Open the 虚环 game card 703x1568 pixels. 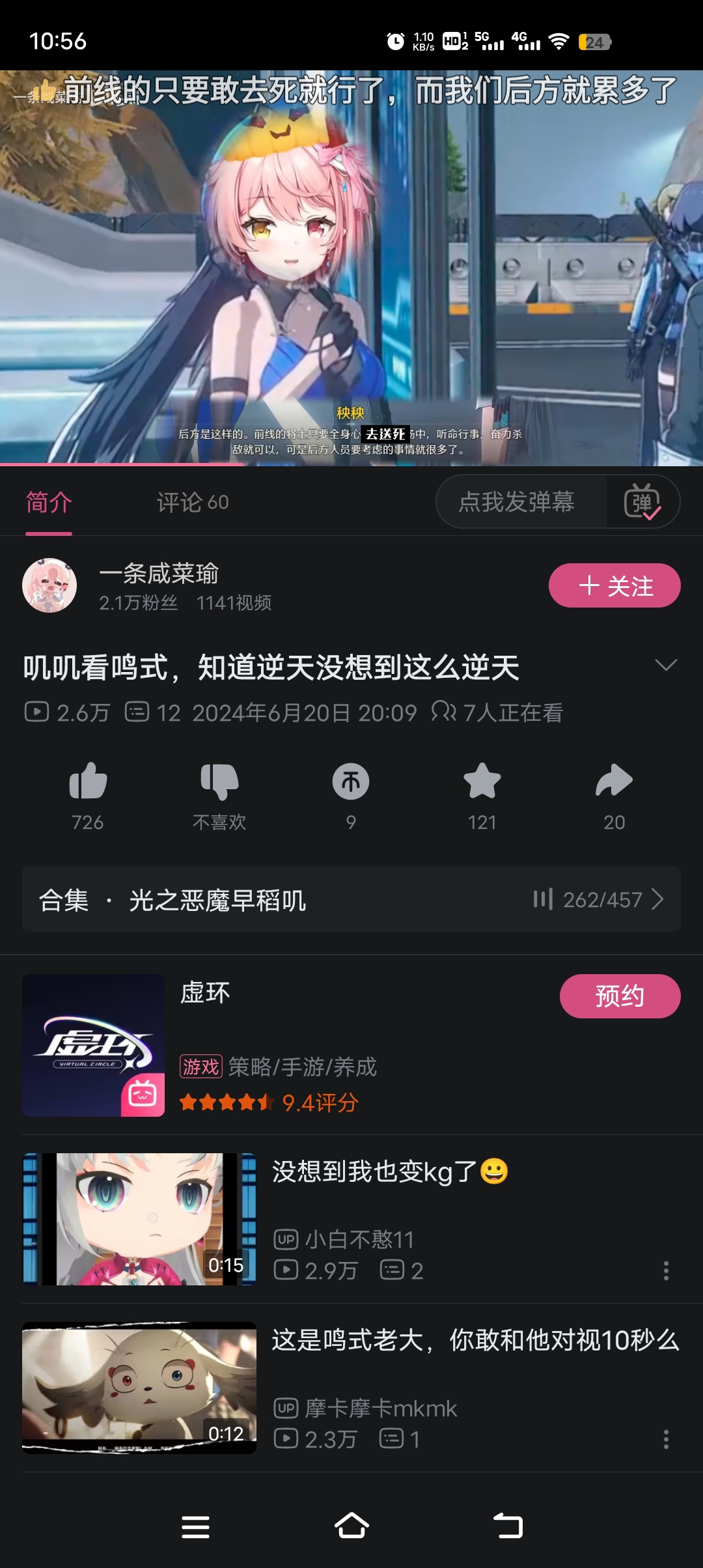coord(93,1045)
